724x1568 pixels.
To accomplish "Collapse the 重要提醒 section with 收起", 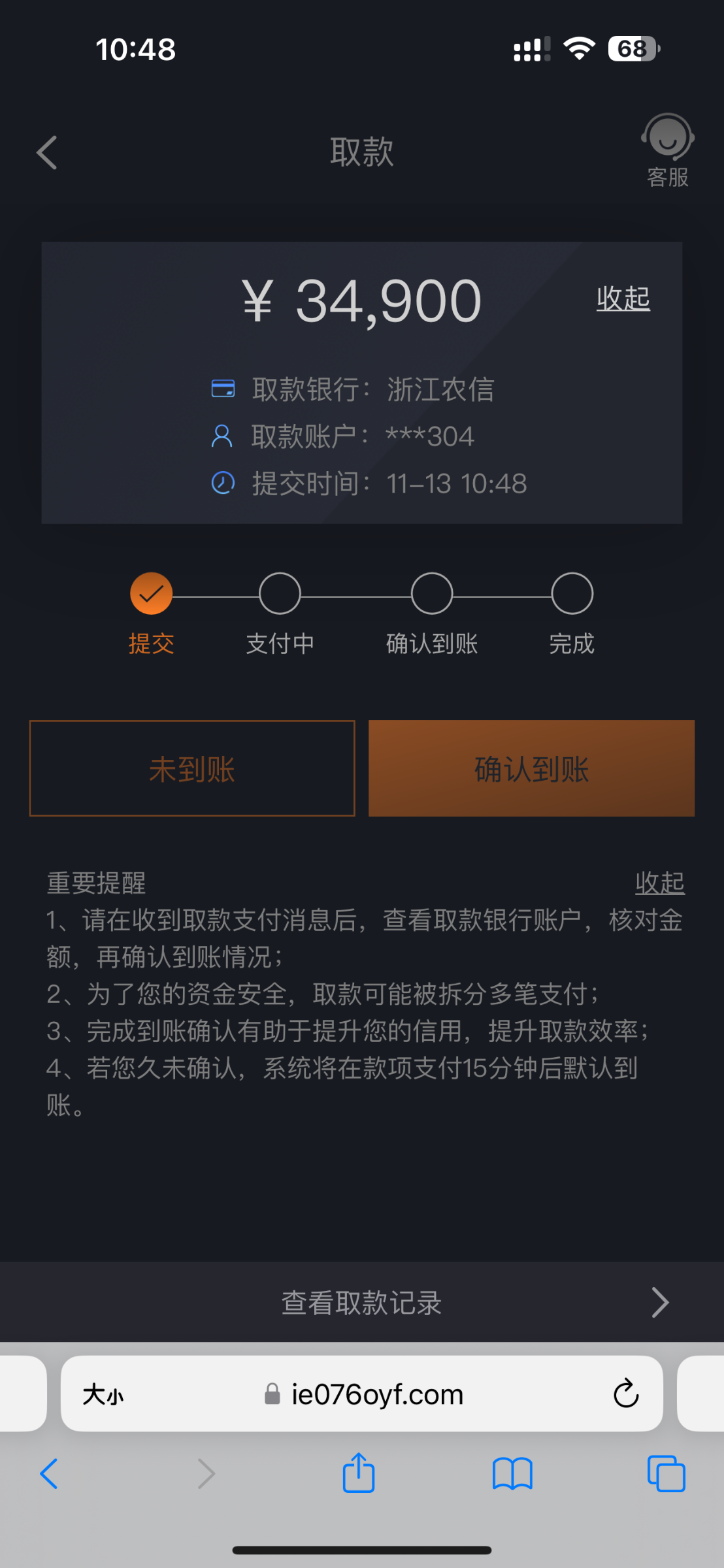I will coord(659,883).
